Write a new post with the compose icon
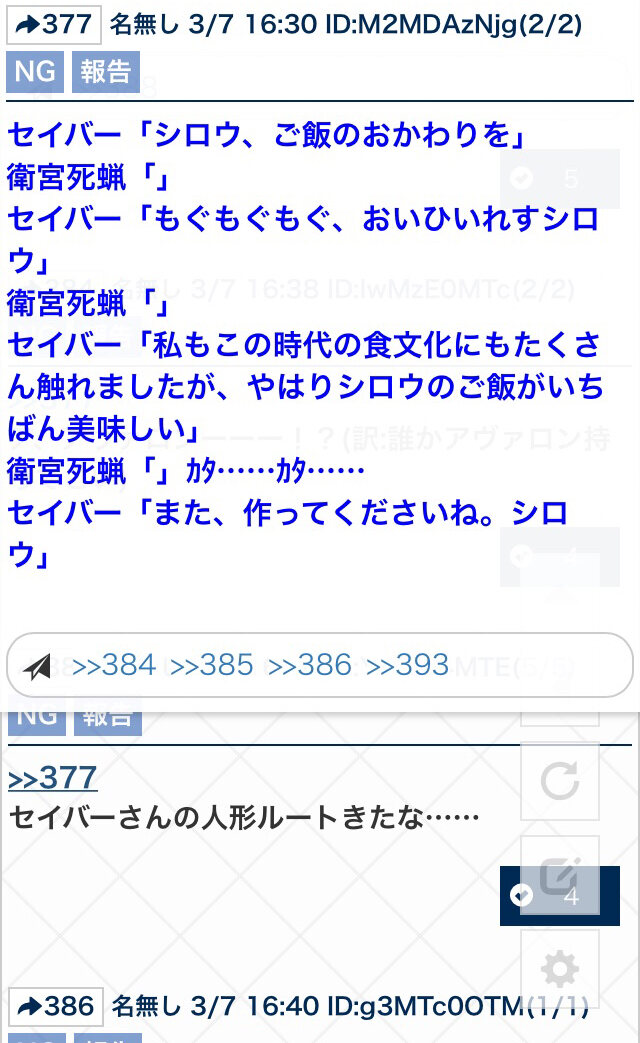 559,875
